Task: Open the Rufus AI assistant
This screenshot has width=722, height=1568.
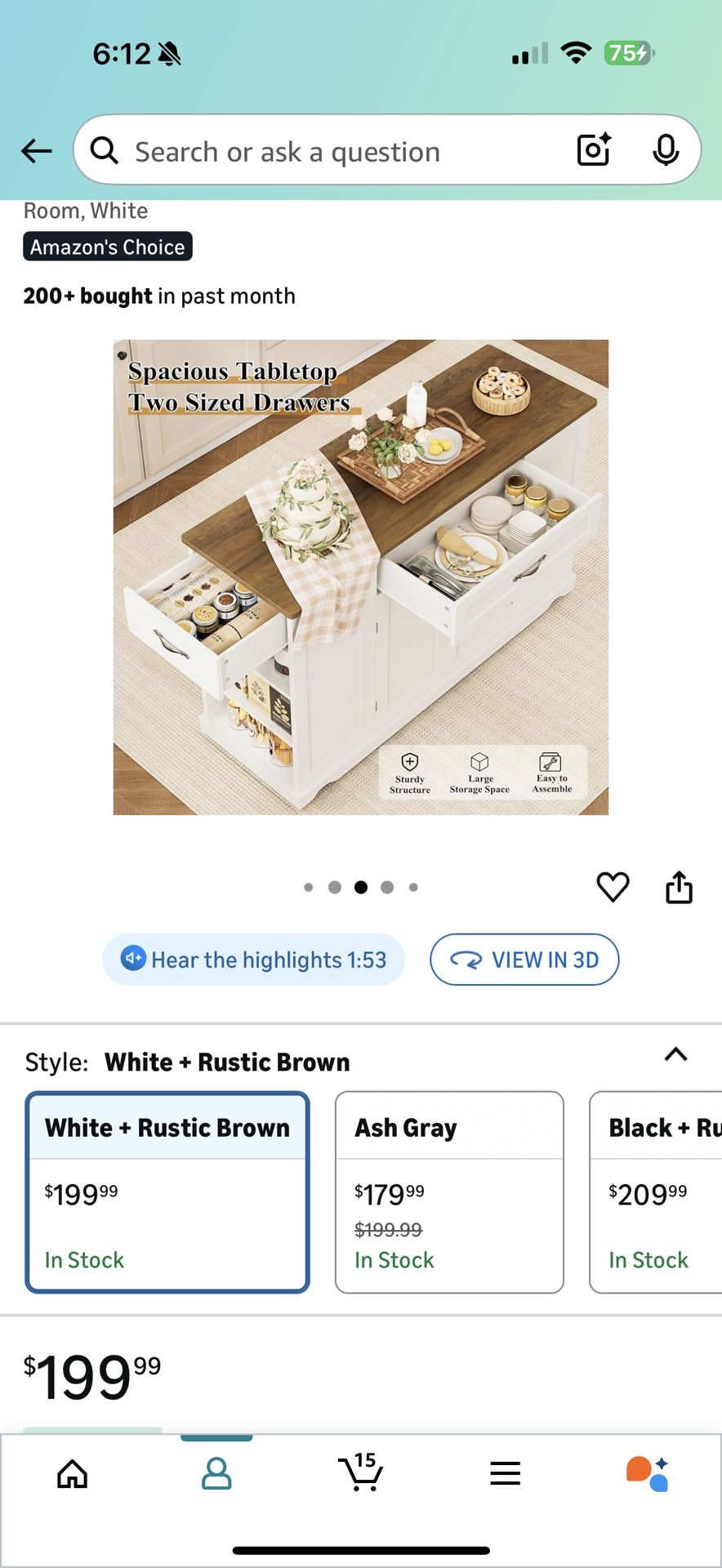Action: tap(648, 1473)
